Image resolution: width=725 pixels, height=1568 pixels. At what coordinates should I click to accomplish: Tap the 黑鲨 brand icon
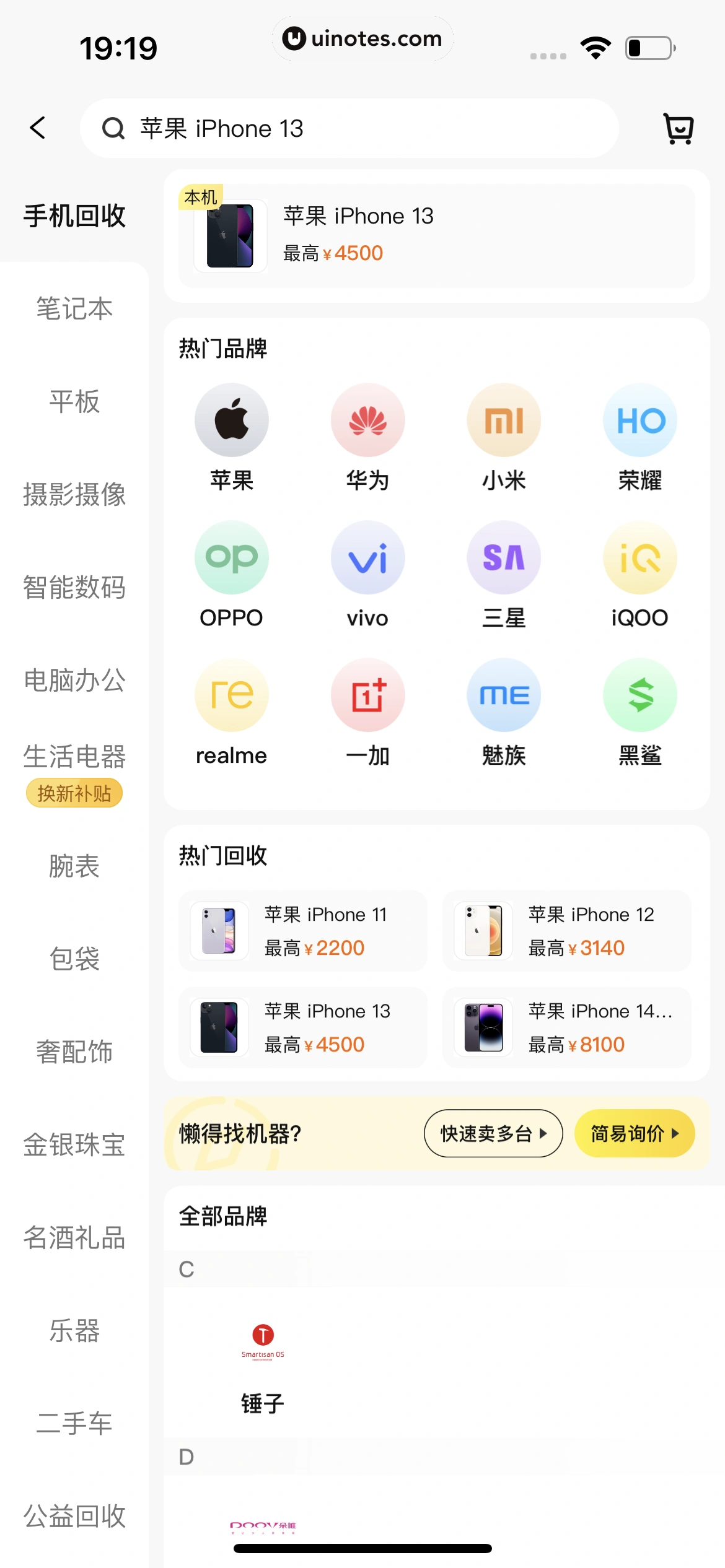point(639,695)
